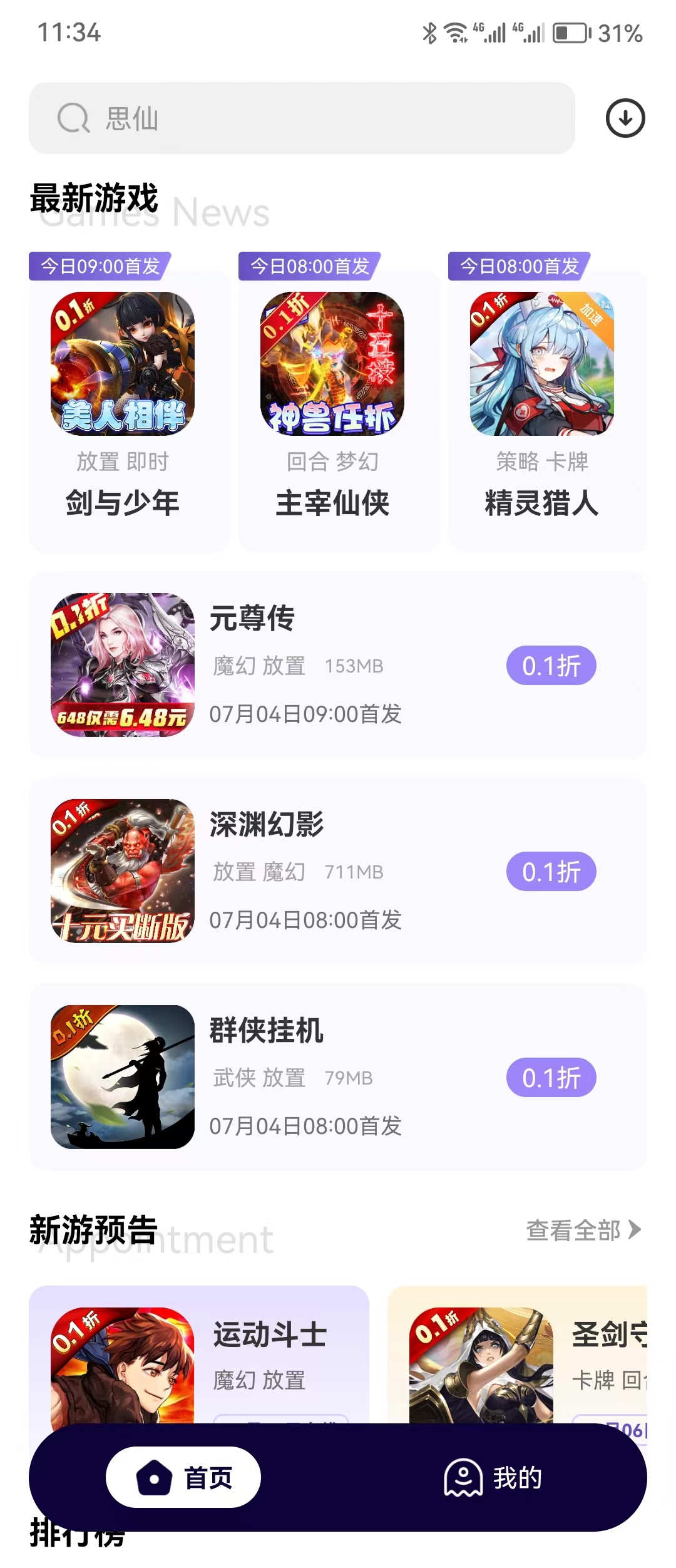Tap the 深渊幻影 game icon
This screenshot has height=1568, width=676.
(123, 872)
